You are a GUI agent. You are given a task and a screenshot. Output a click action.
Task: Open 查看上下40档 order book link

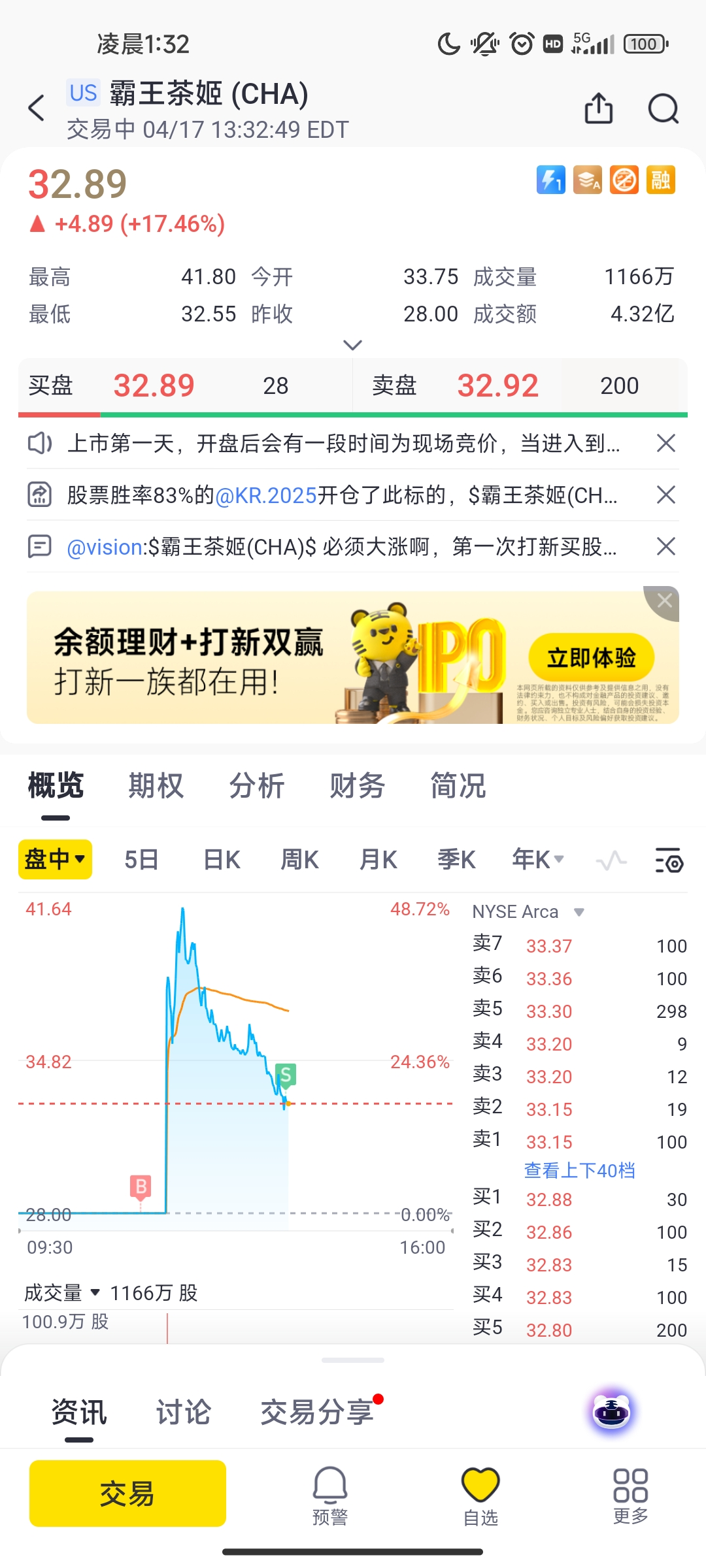[x=579, y=1170]
